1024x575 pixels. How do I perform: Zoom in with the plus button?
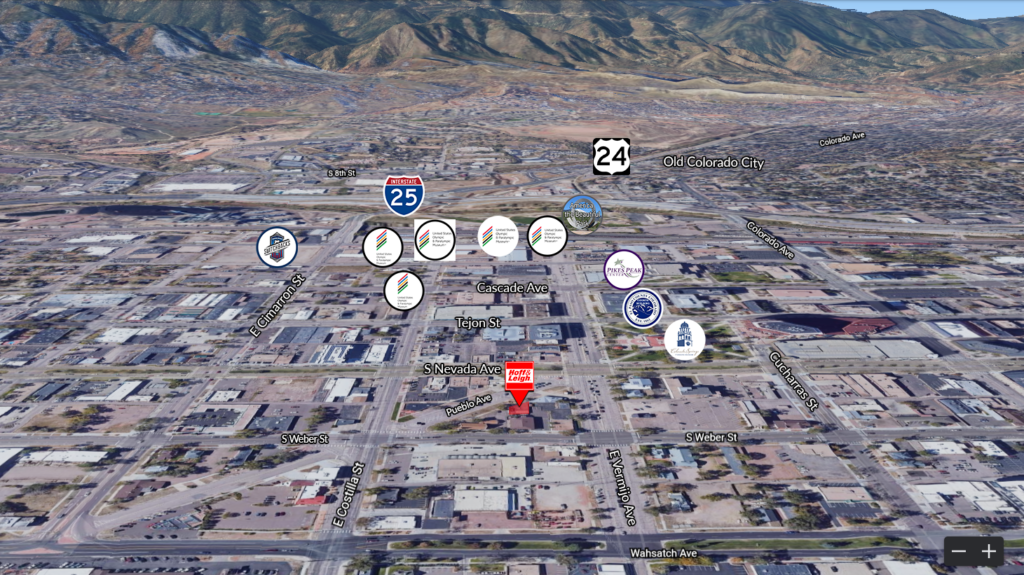point(989,551)
